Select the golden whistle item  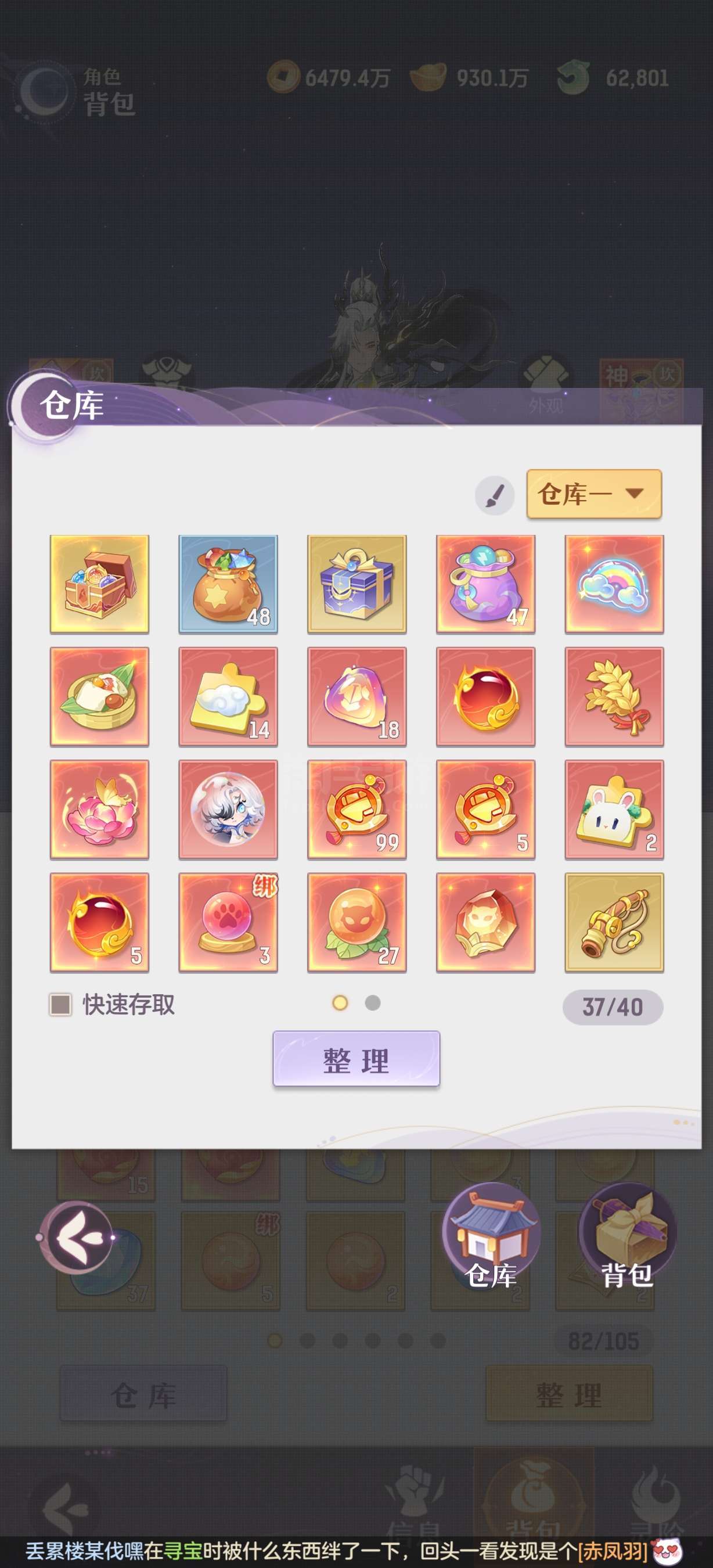tap(614, 922)
